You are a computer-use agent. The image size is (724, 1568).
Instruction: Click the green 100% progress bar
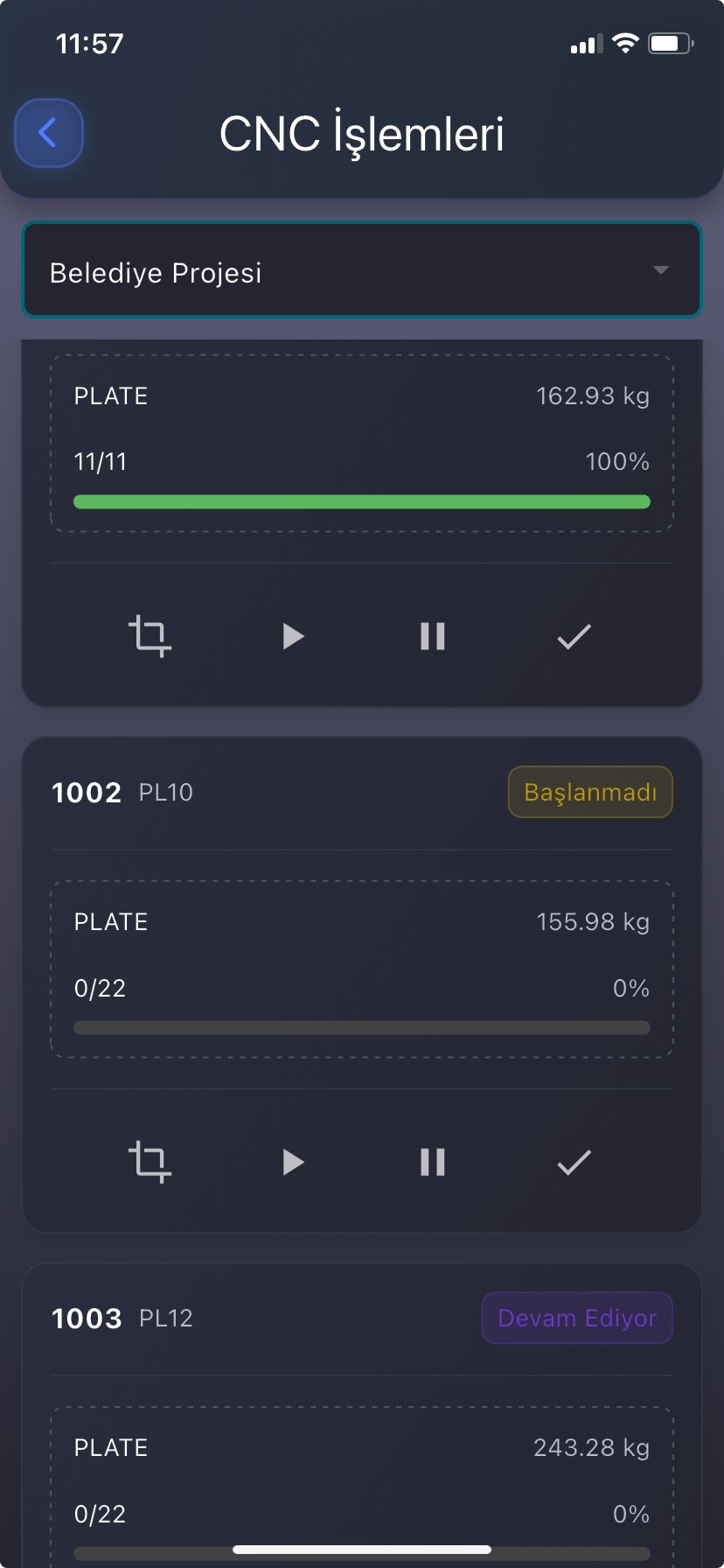pos(361,501)
